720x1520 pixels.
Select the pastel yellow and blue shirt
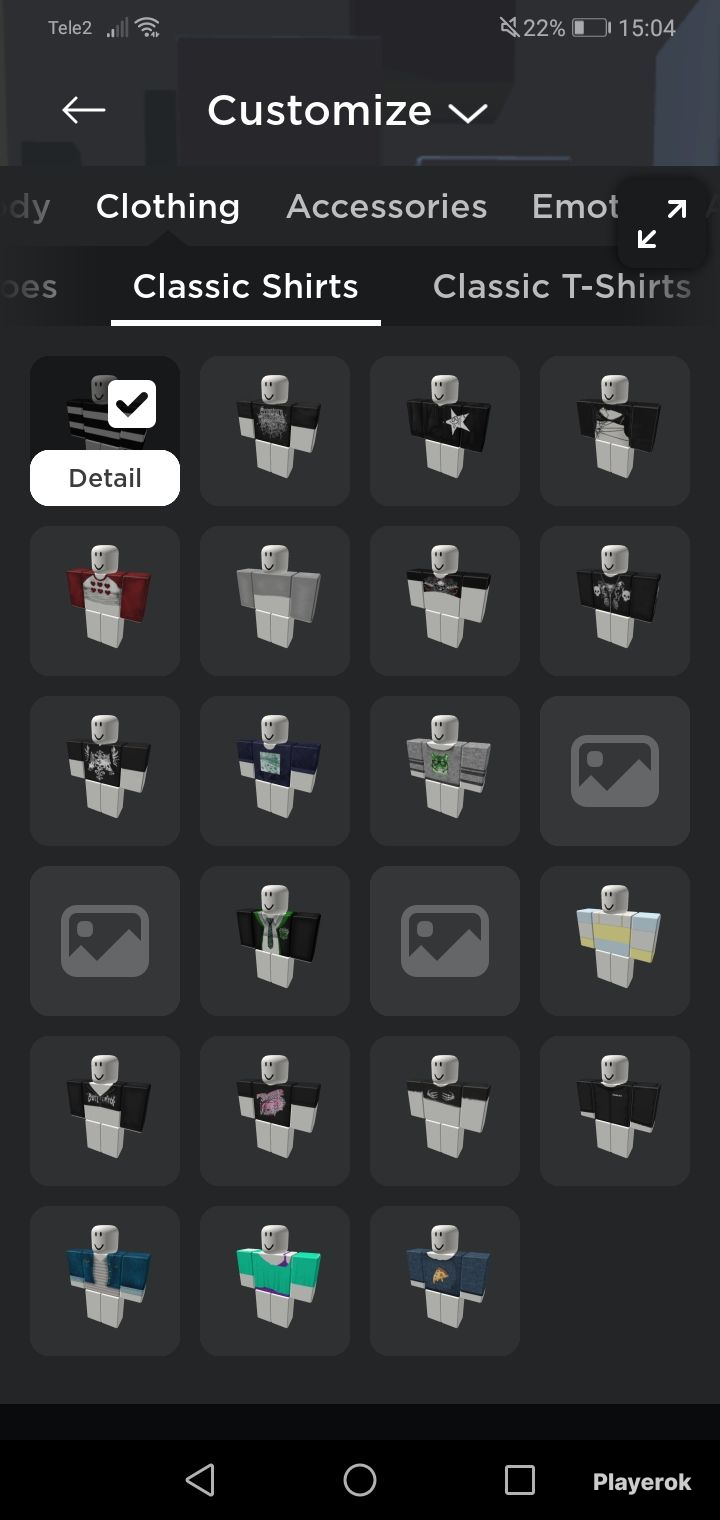(615, 941)
